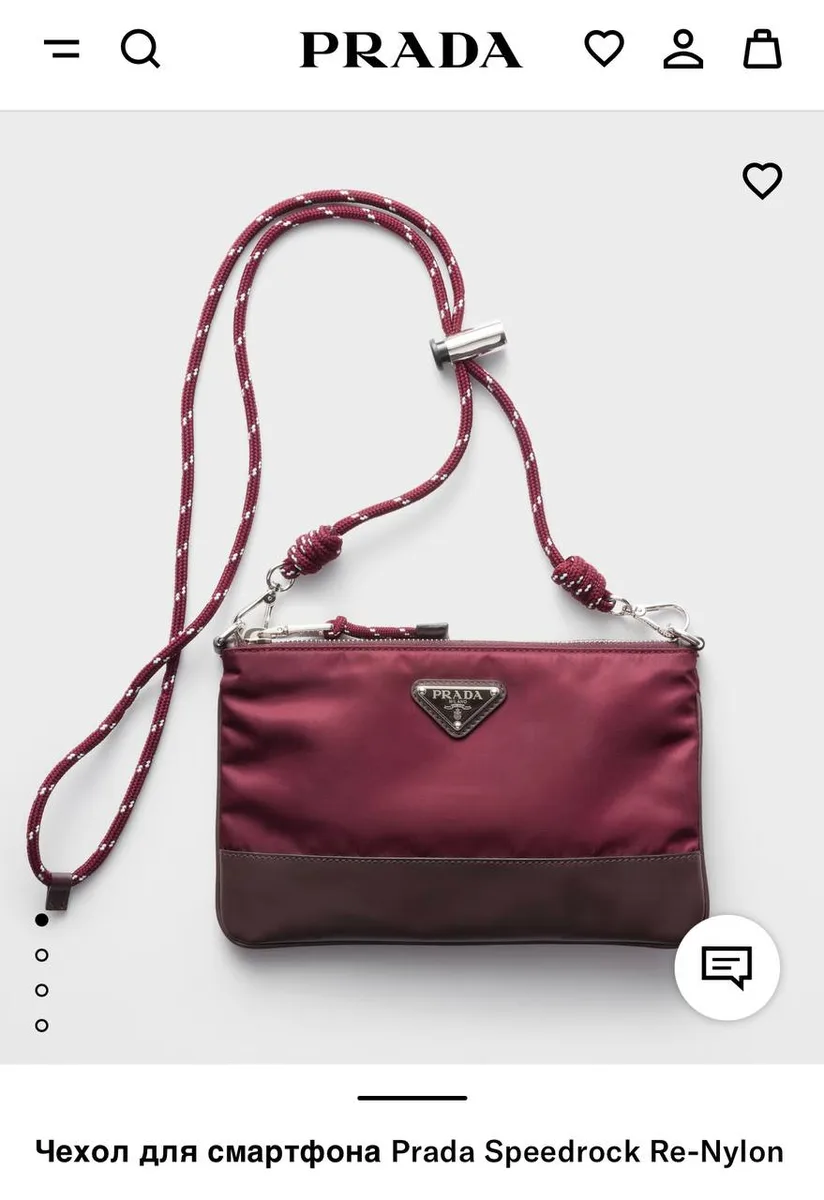Select the third image indicator dot

coord(42,990)
